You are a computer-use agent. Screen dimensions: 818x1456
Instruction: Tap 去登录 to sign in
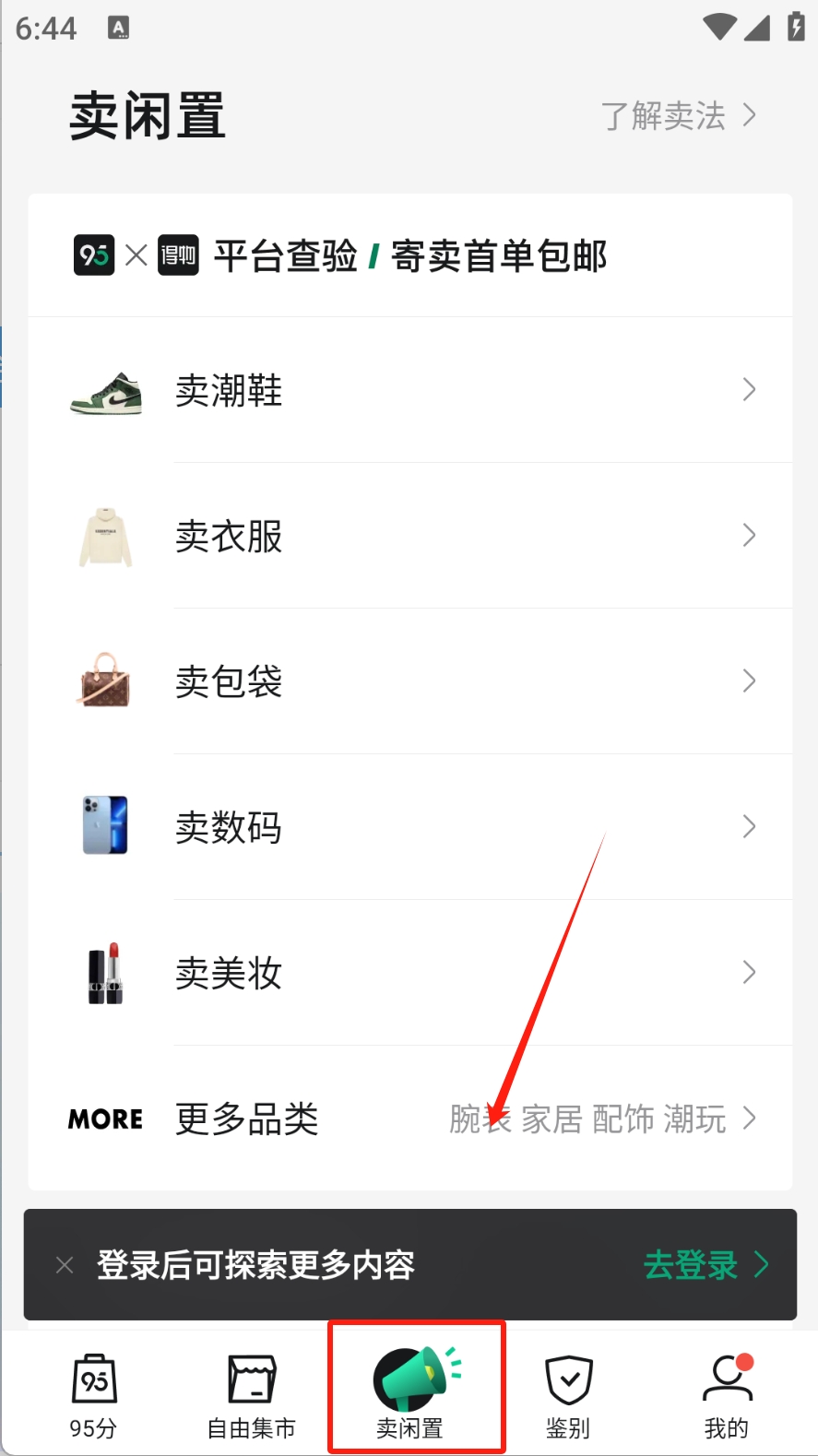tap(705, 1265)
